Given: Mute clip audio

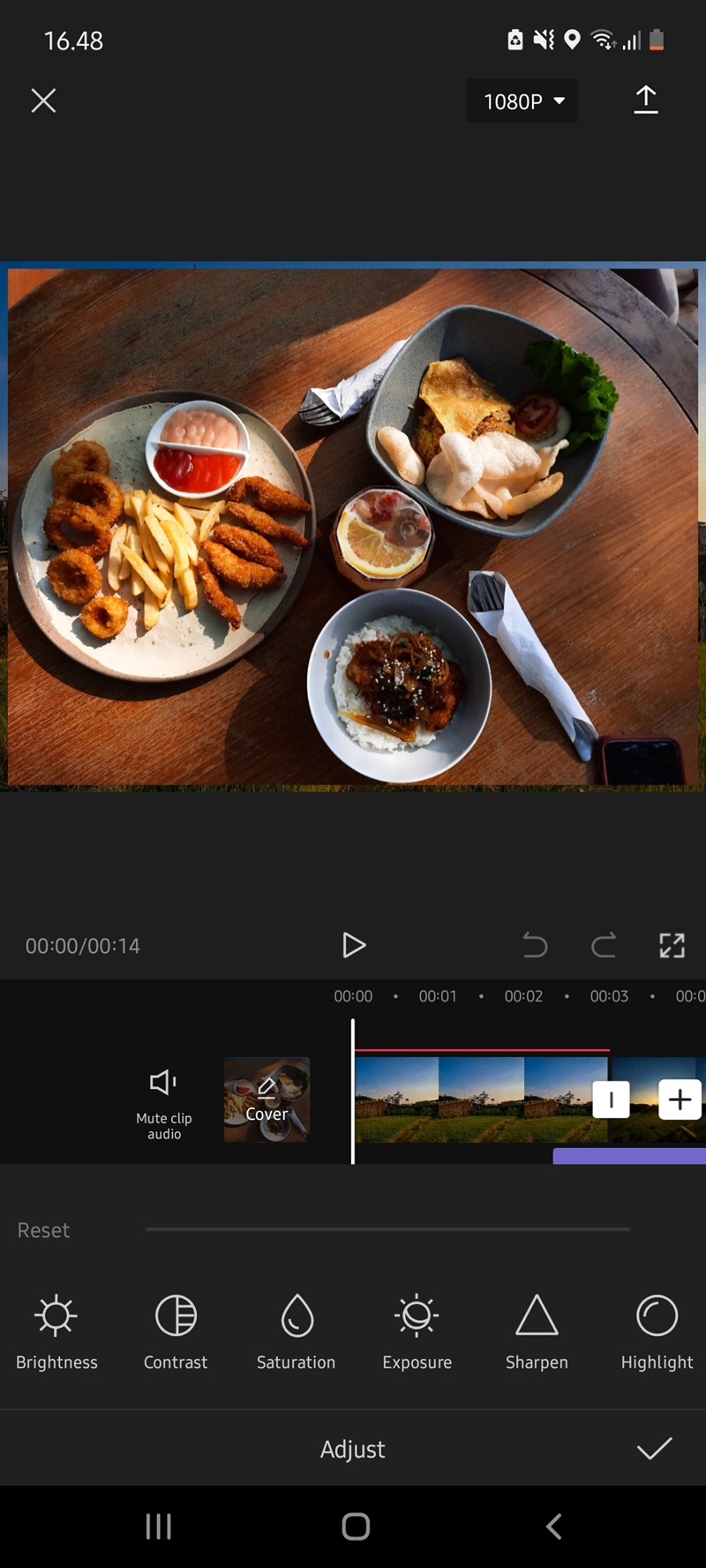Looking at the screenshot, I should pyautogui.click(x=164, y=1099).
